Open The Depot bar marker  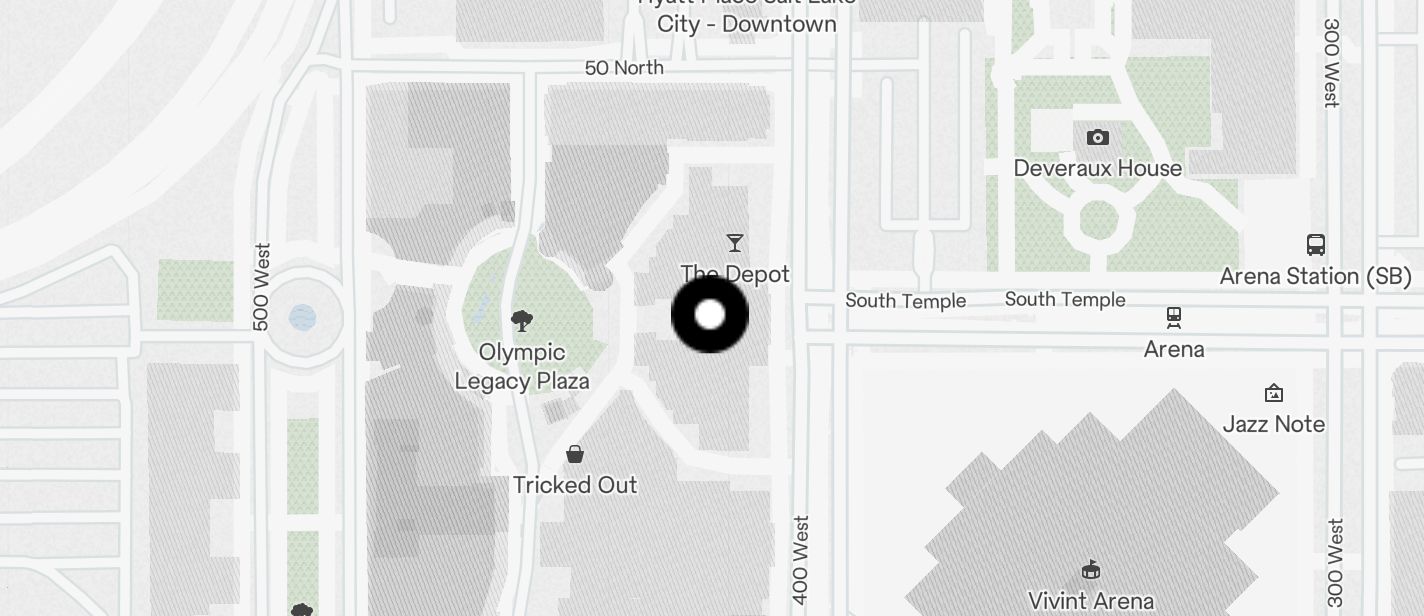(x=735, y=243)
